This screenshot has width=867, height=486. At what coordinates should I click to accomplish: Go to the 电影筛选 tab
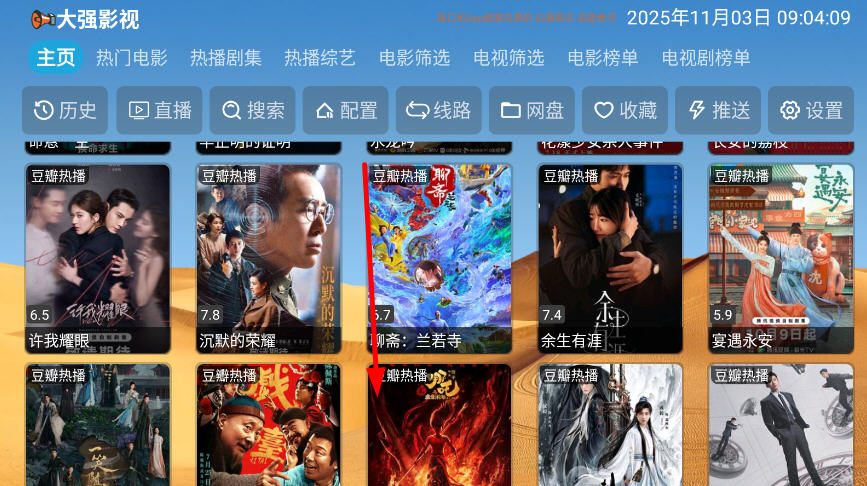414,58
